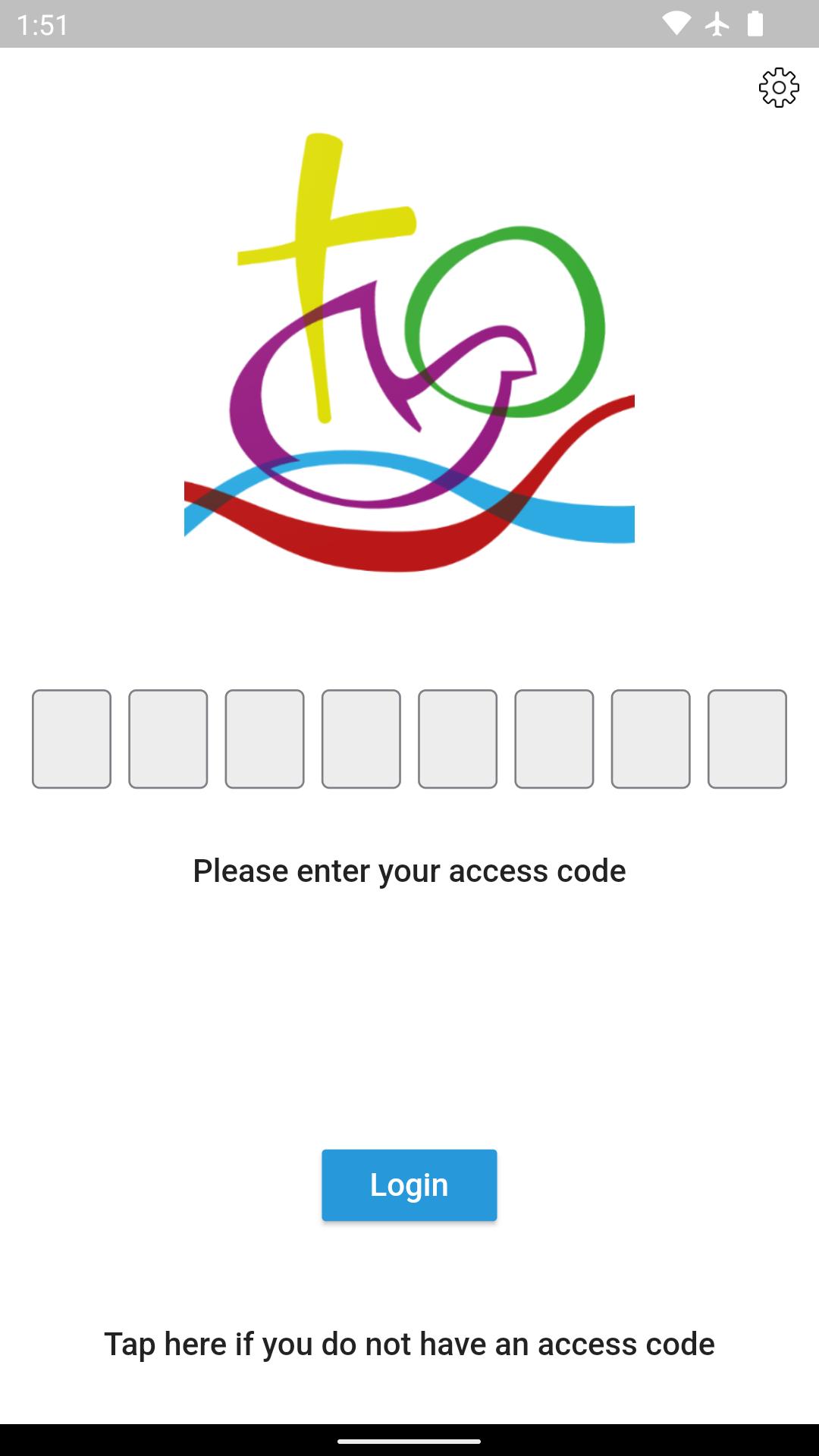Tap here if you have no access code
The image size is (819, 1456).
coord(409,1344)
